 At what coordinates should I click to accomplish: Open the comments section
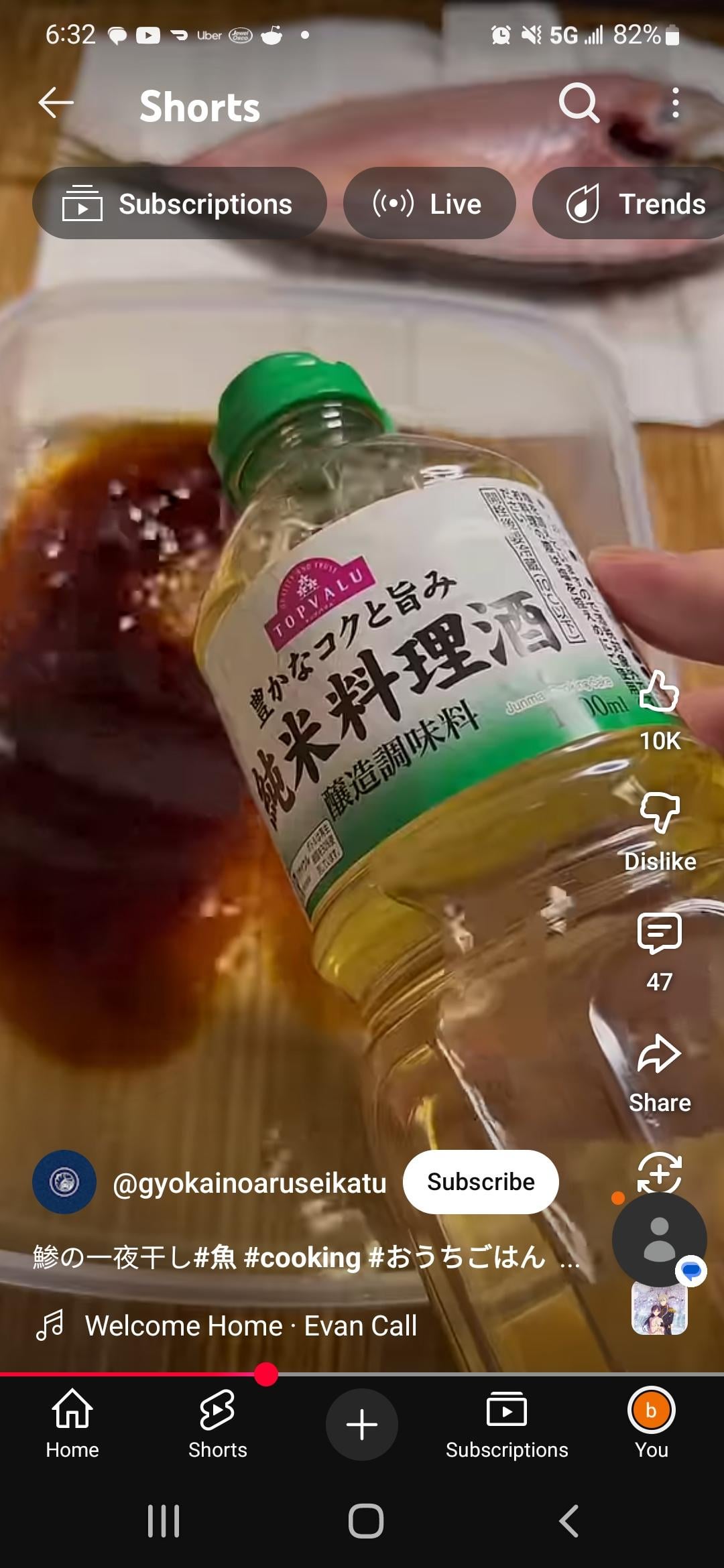(660, 933)
